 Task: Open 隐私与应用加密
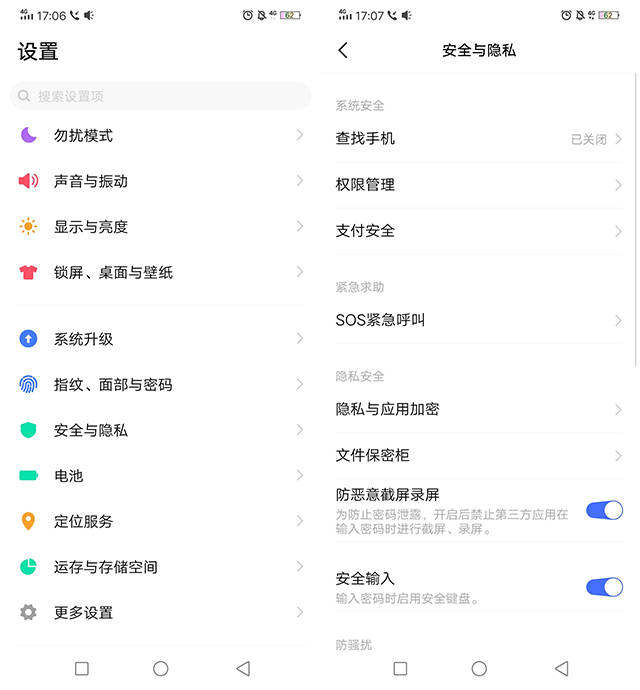point(478,409)
